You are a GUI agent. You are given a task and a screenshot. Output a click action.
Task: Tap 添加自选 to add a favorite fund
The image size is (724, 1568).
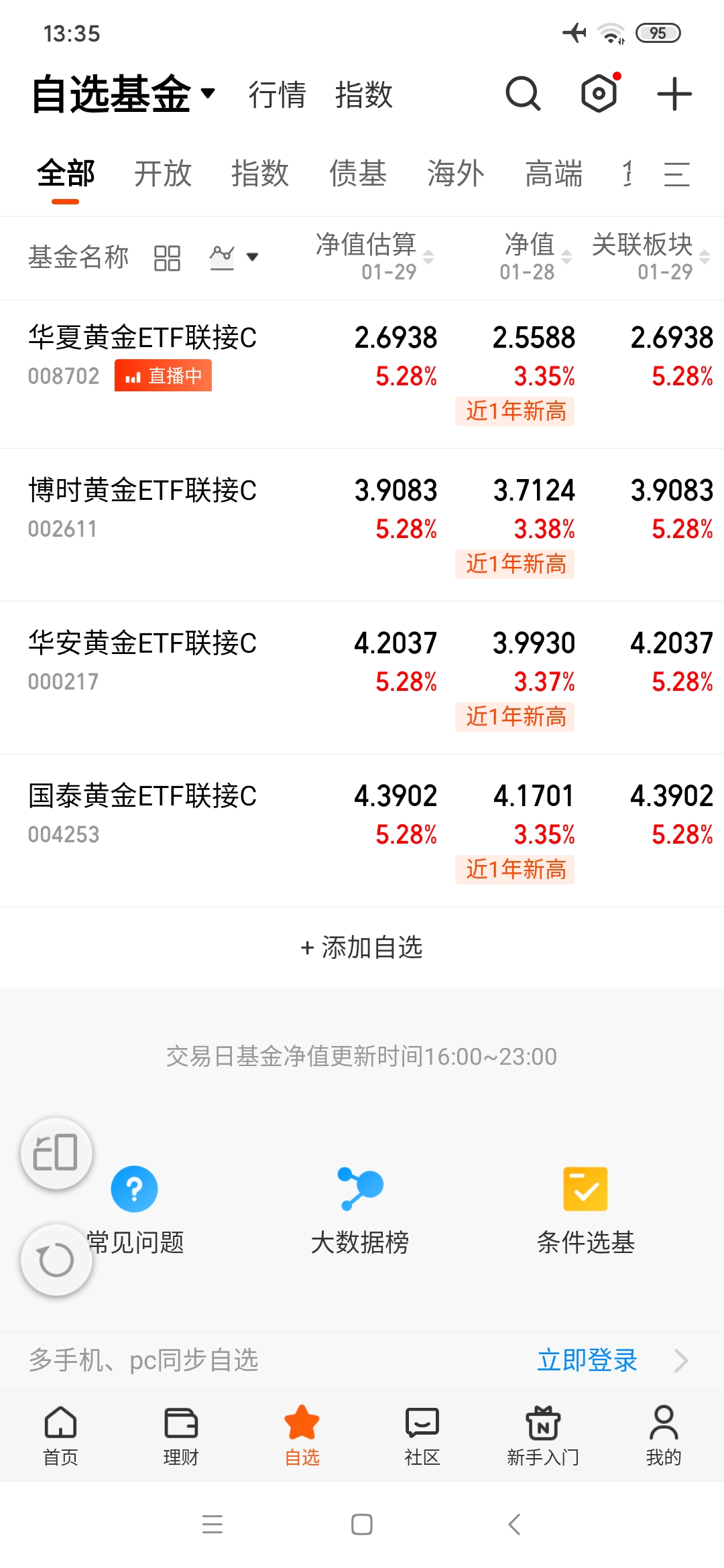click(362, 948)
